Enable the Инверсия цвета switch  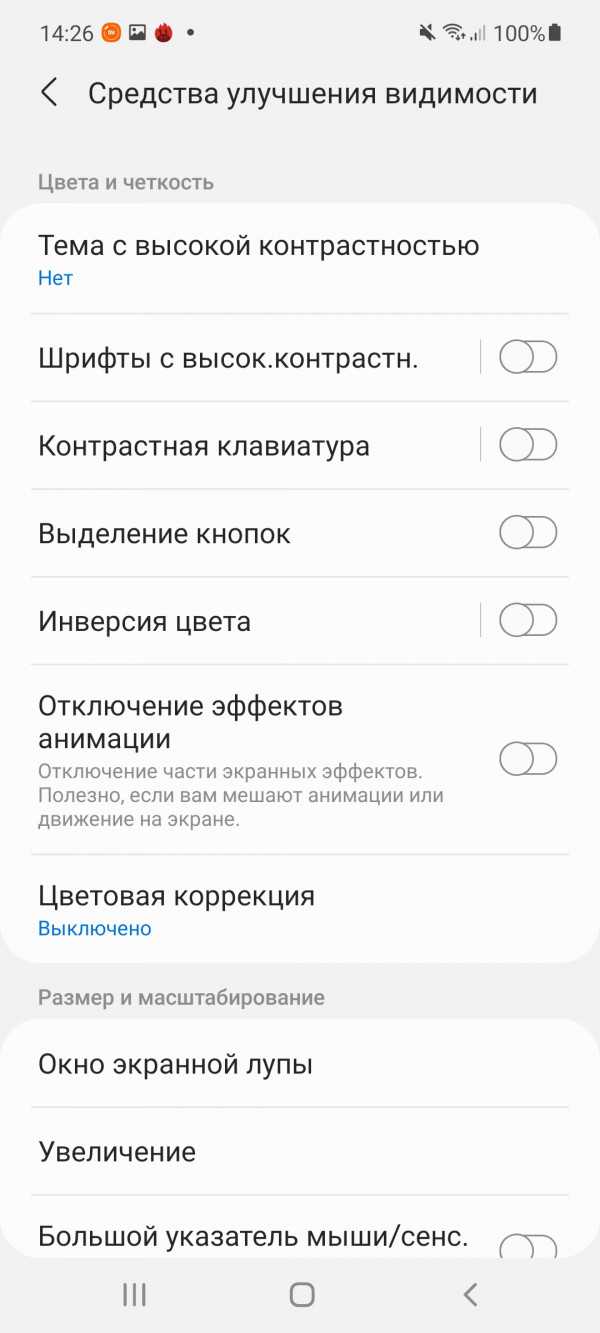(x=528, y=621)
